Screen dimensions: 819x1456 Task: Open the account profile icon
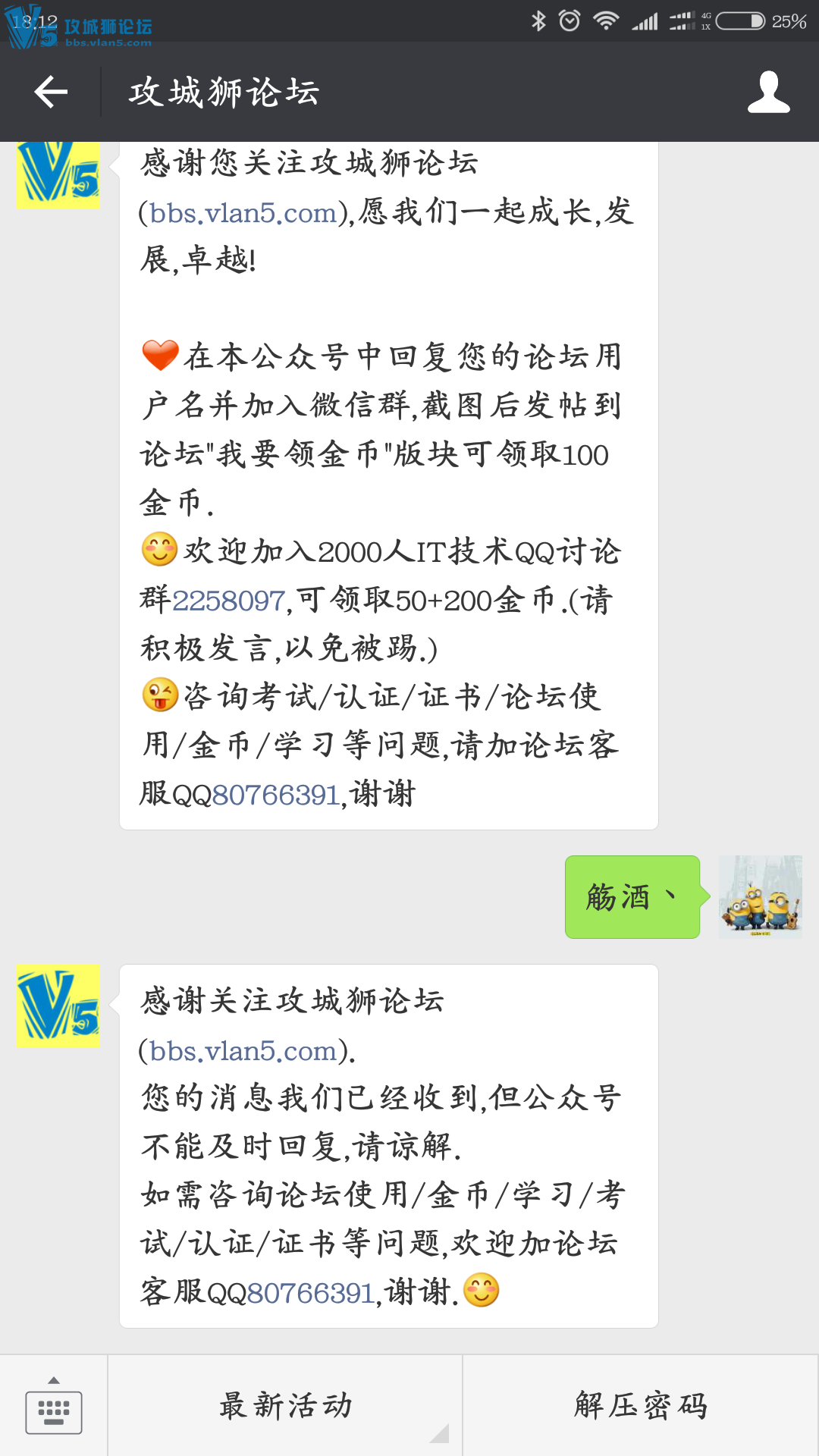click(x=768, y=93)
